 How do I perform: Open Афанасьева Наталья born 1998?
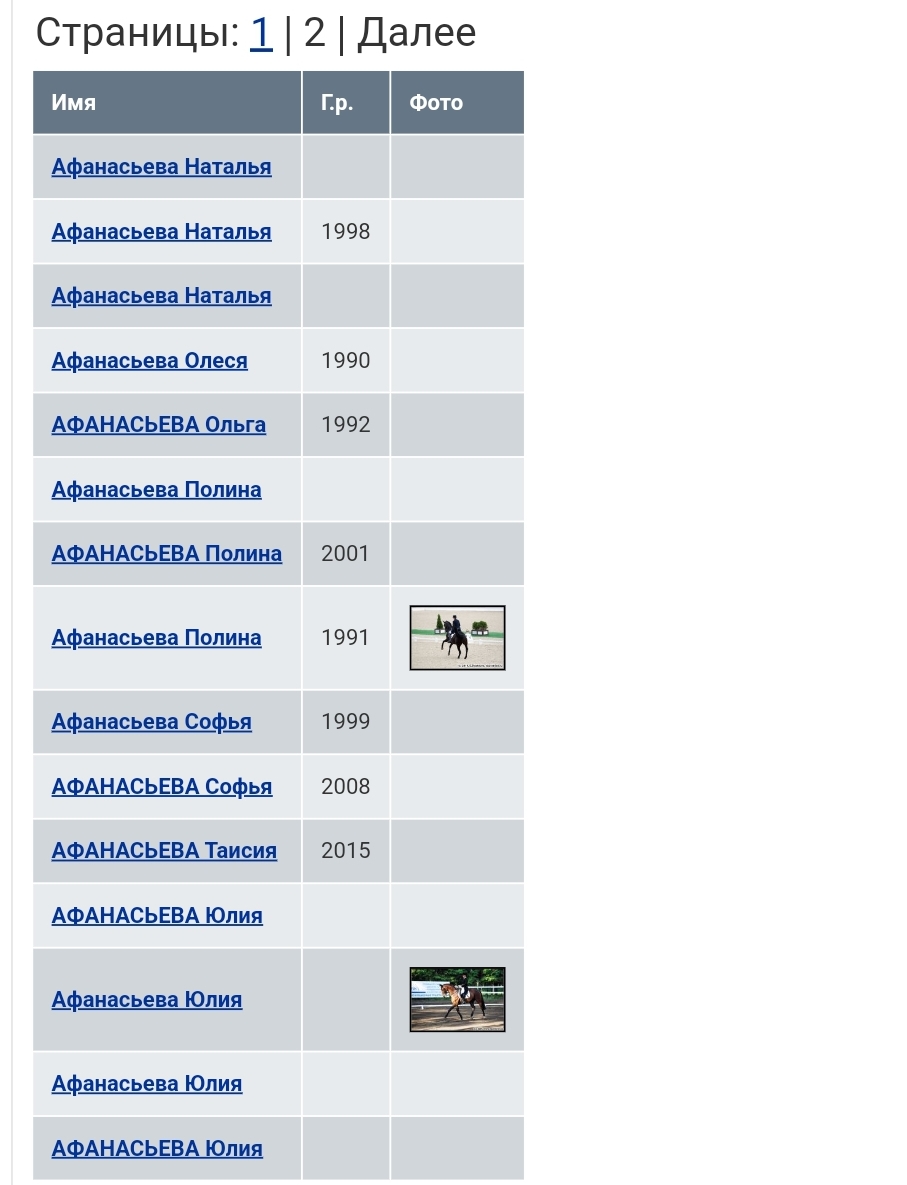pos(161,231)
